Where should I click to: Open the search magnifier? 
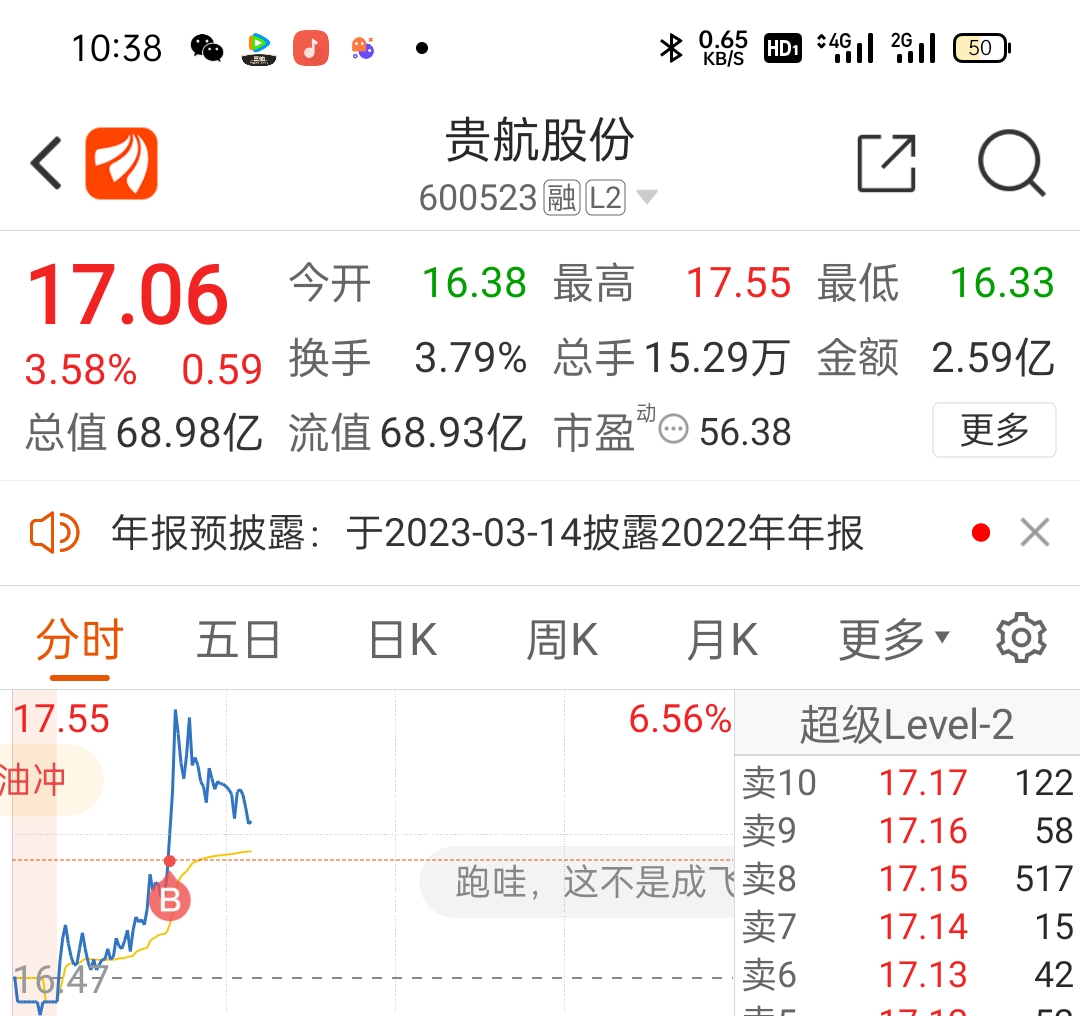(1011, 164)
